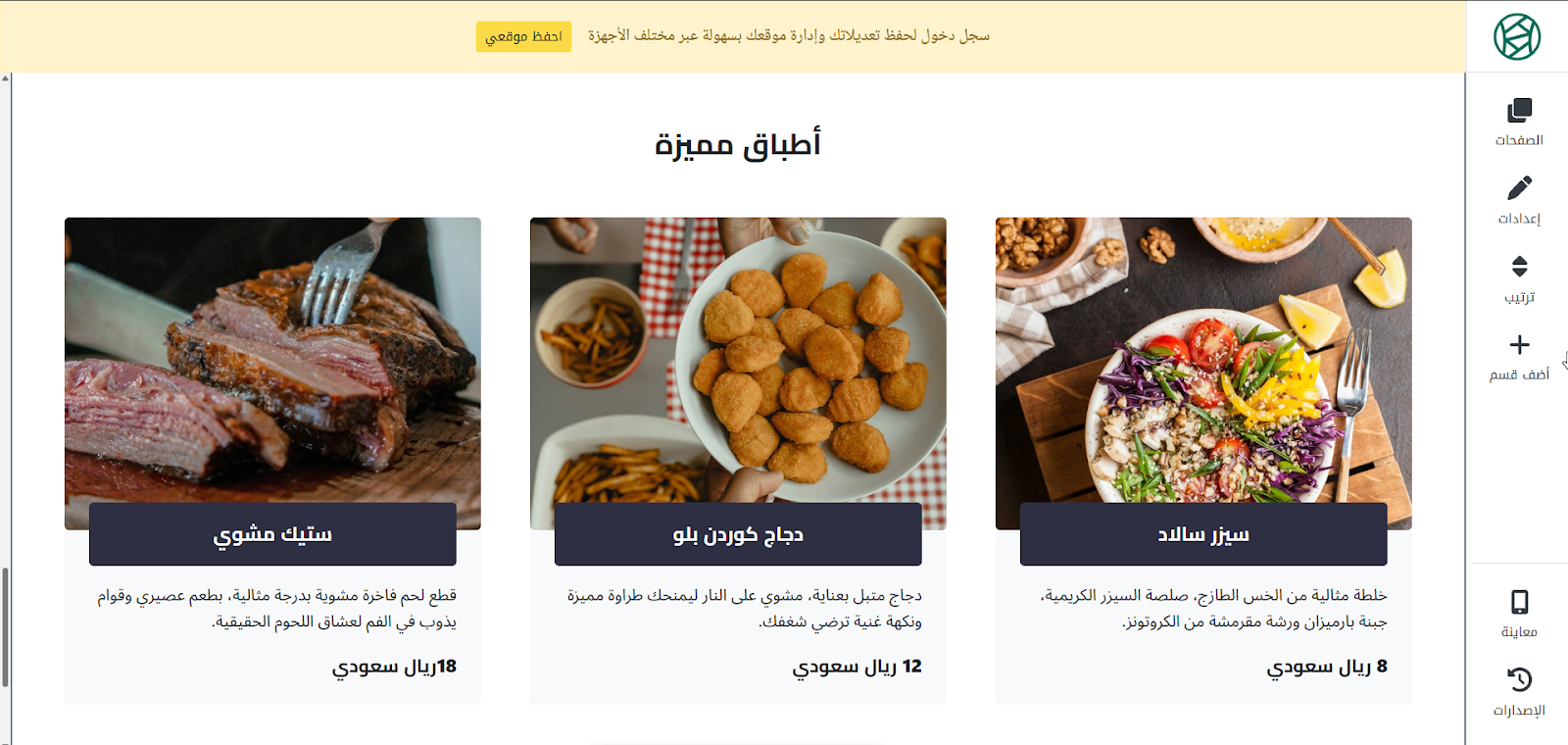1568x745 pixels.
Task: Open the الإصدارات version history
Action: 1519,692
